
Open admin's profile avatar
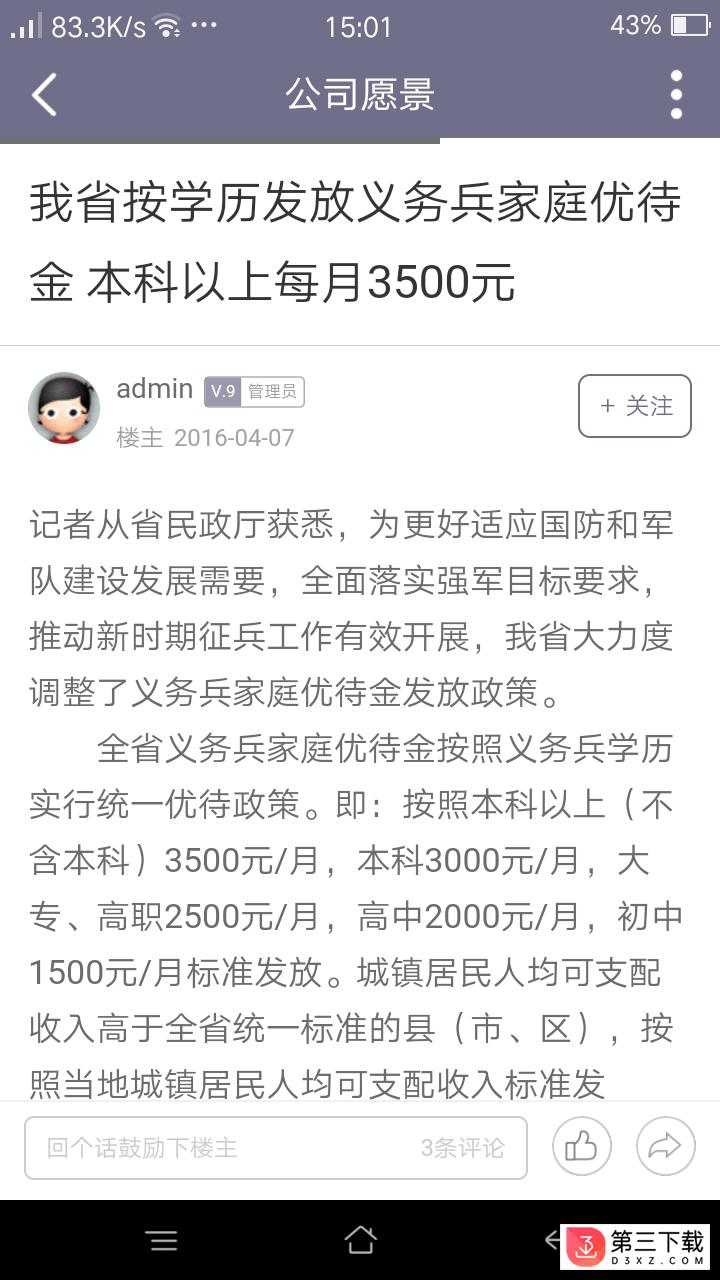64,408
